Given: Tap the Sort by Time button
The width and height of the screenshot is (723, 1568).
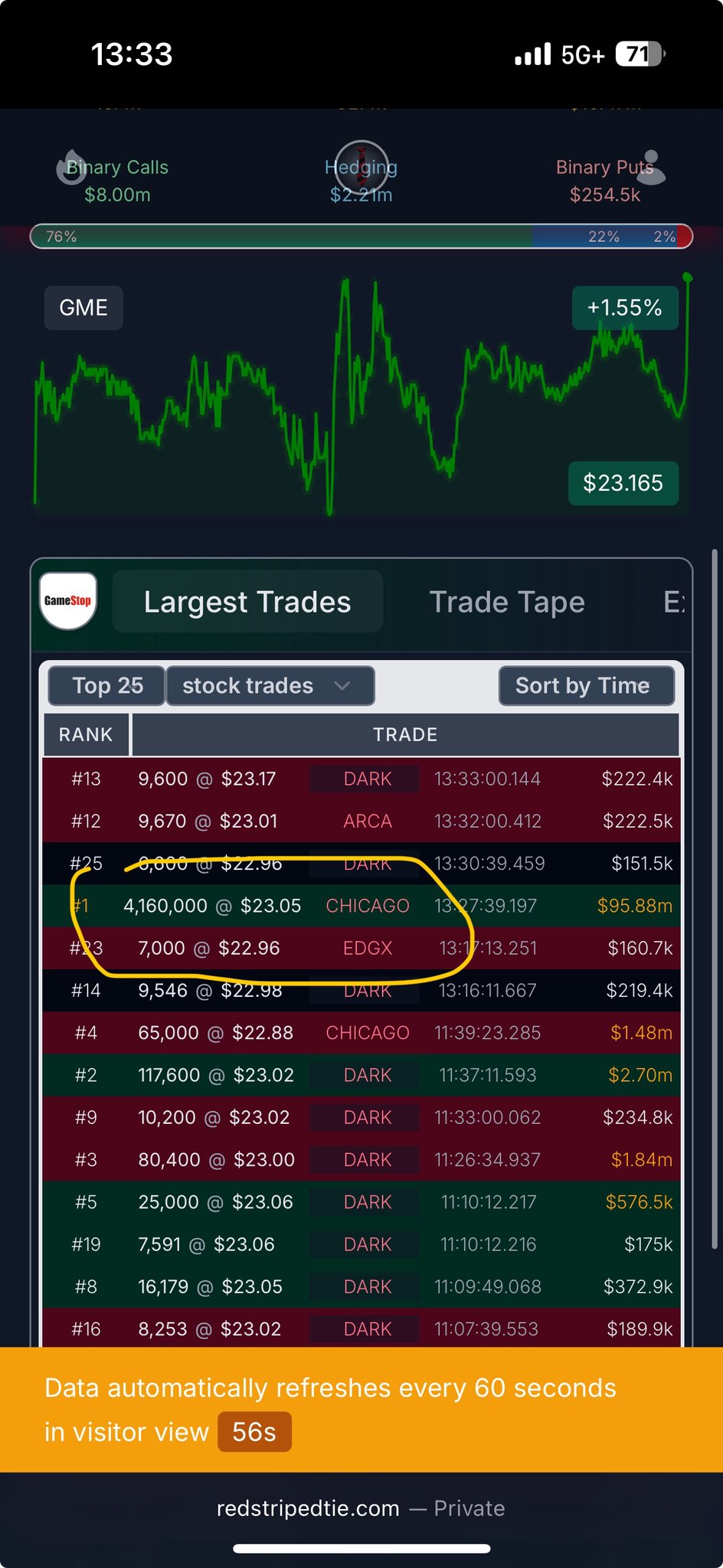Looking at the screenshot, I should pos(586,685).
